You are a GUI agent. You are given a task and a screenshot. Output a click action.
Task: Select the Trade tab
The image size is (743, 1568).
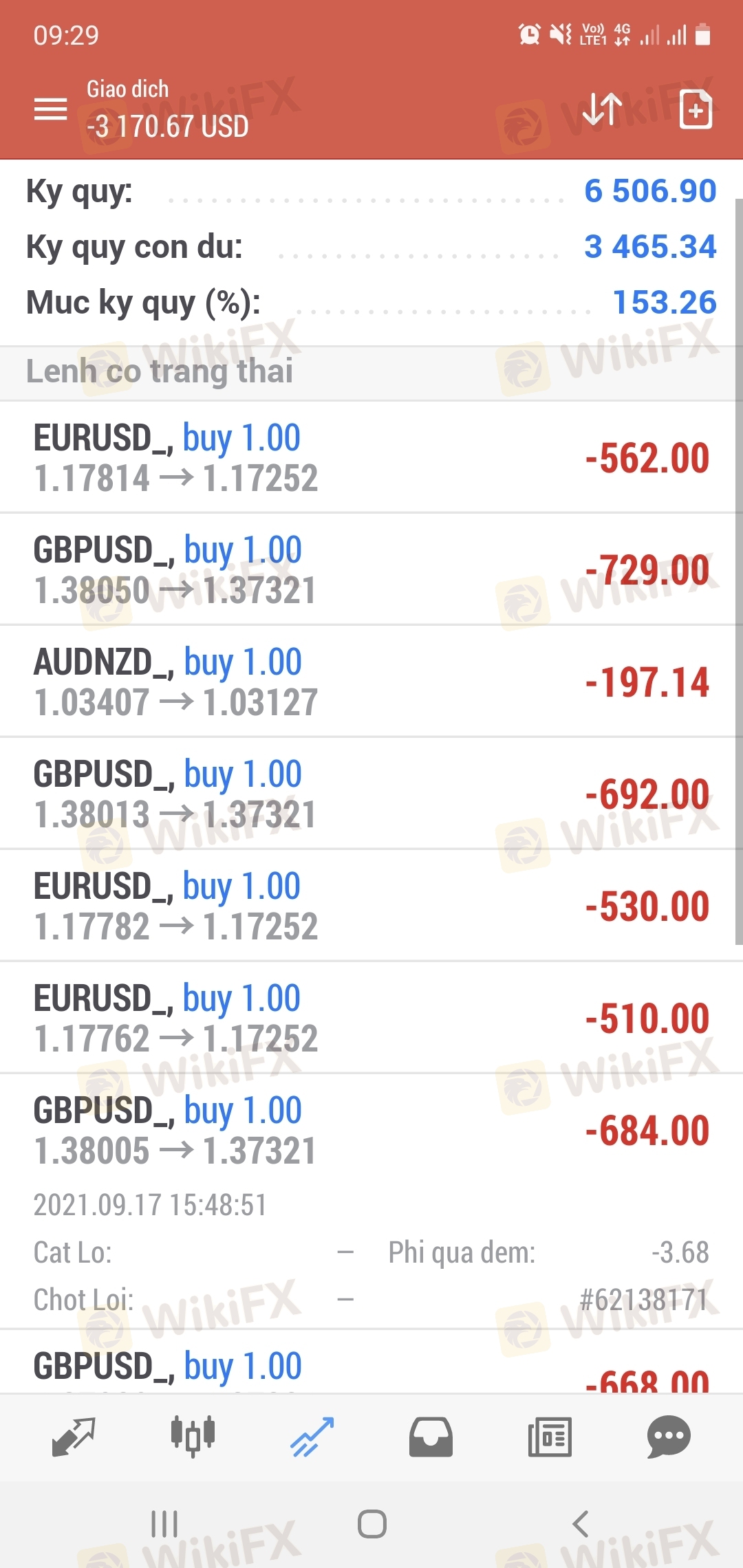312,1437
